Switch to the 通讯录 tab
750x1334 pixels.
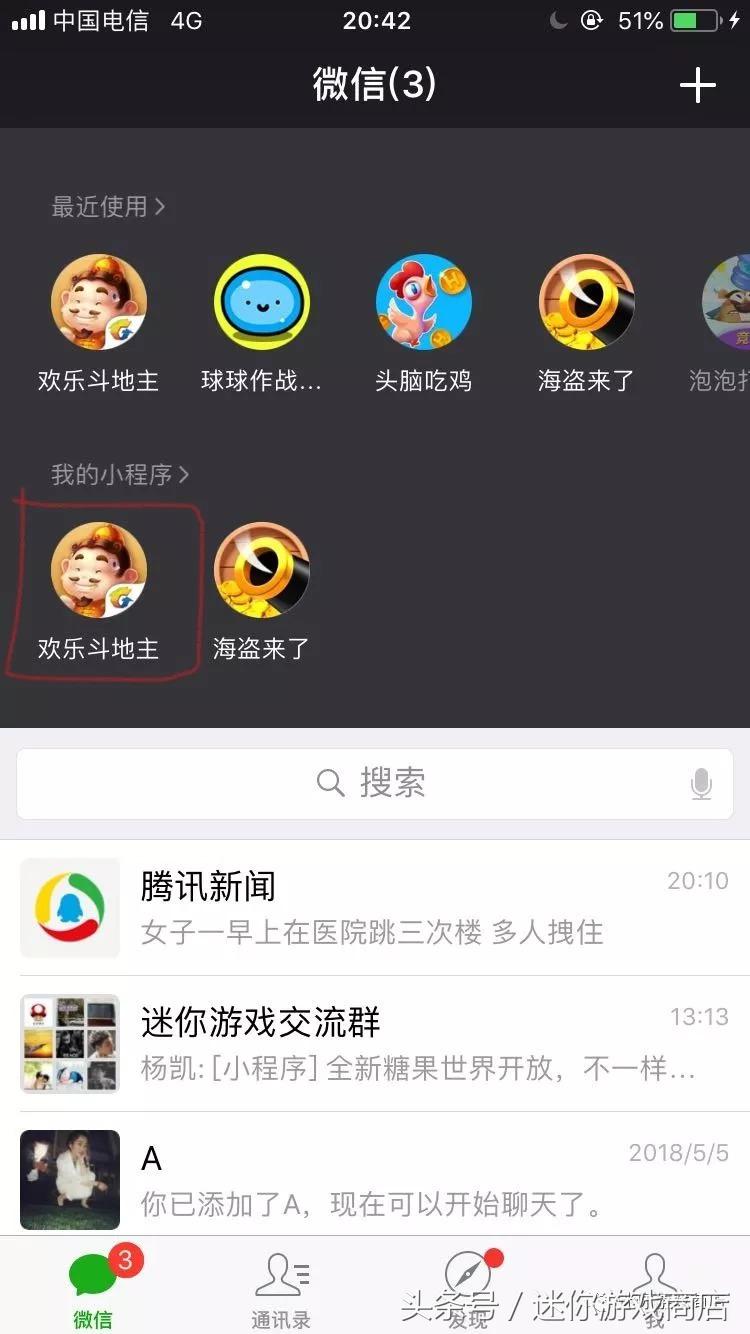click(x=281, y=1288)
